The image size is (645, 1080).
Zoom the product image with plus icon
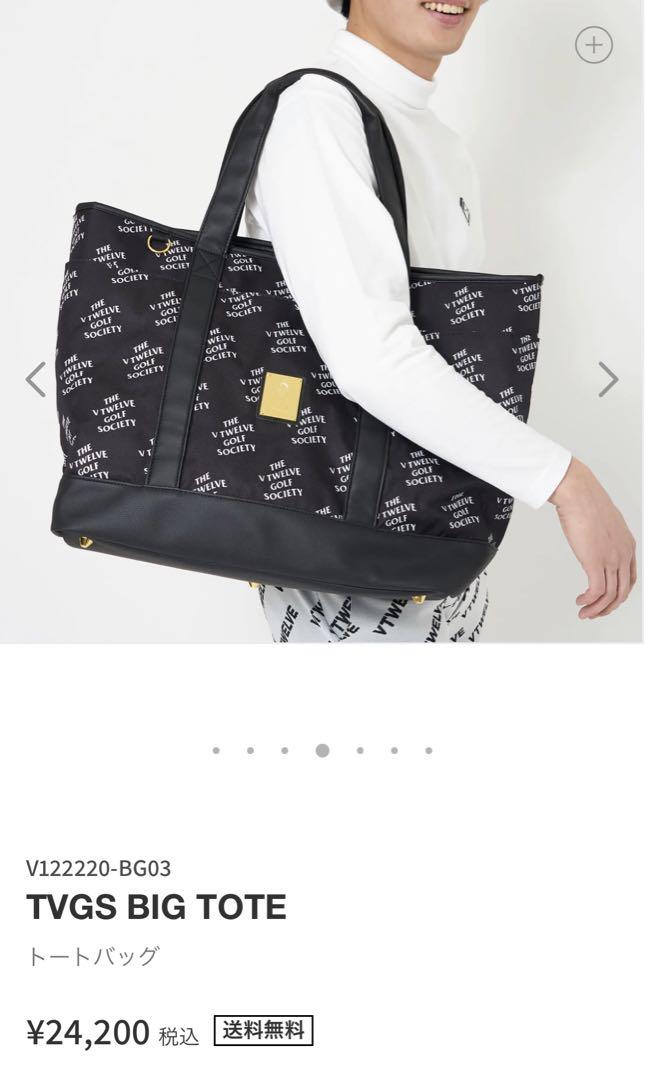593,45
